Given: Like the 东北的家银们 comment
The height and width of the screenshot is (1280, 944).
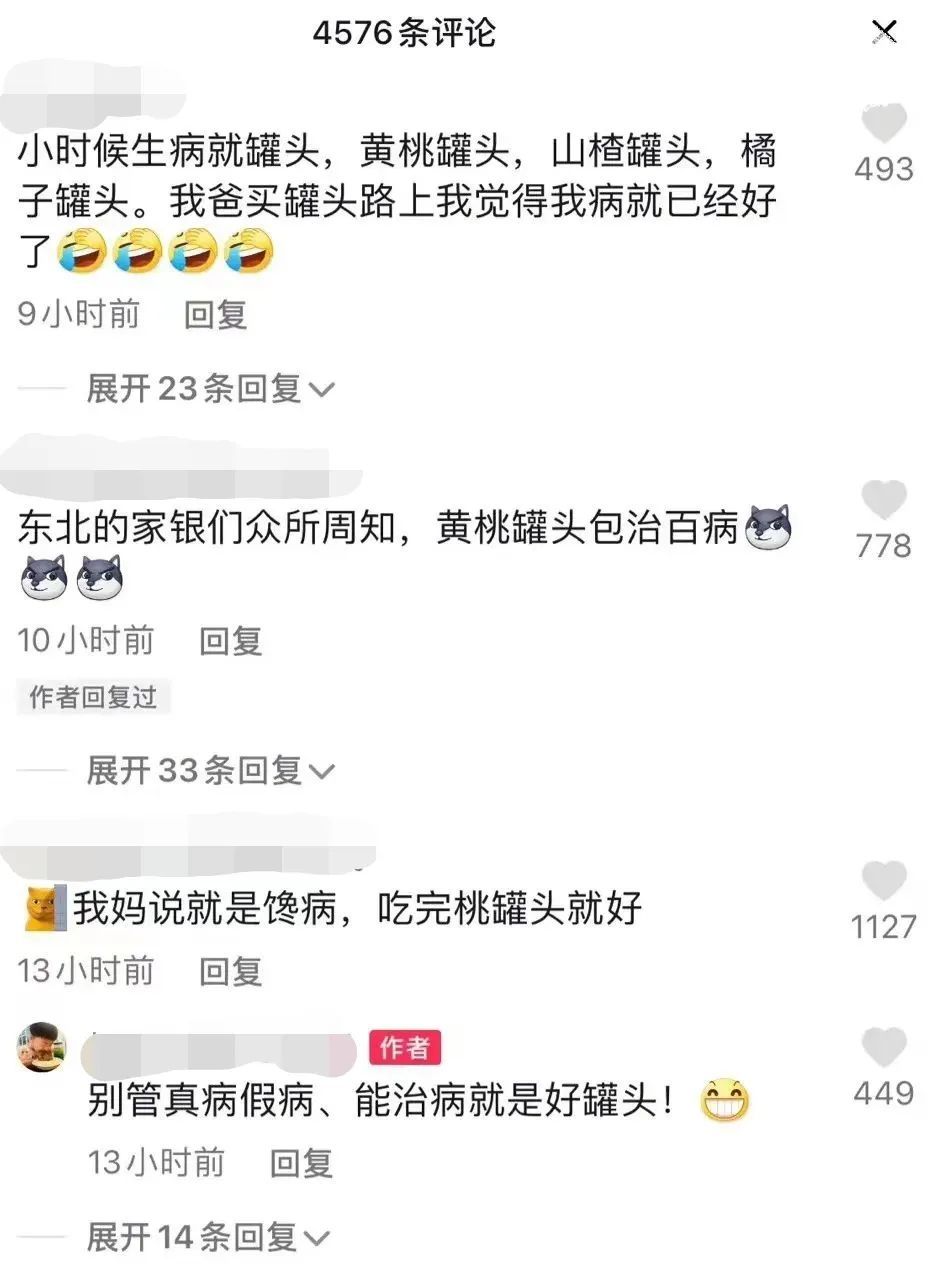Looking at the screenshot, I should [x=884, y=500].
